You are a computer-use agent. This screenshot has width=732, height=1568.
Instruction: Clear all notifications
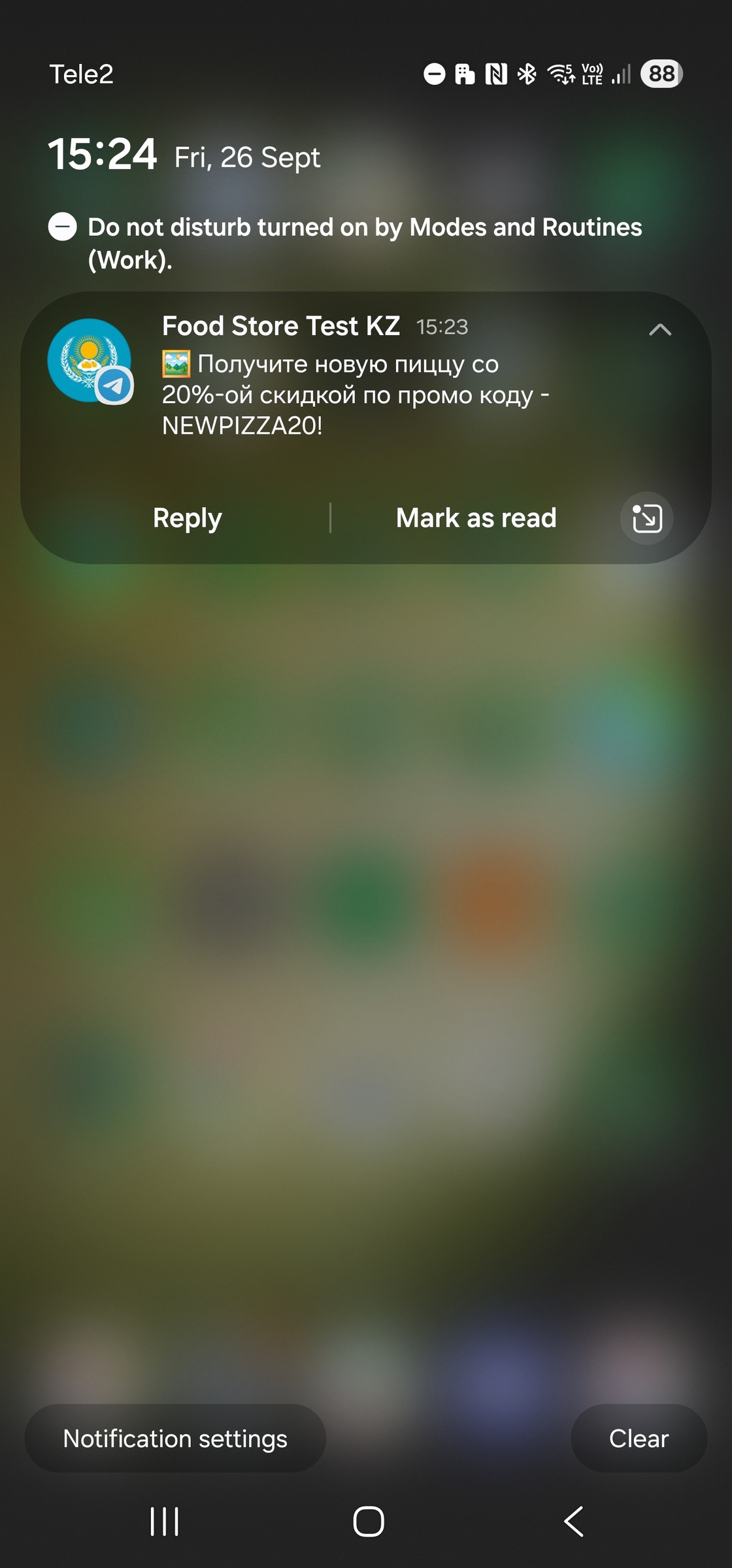639,1438
